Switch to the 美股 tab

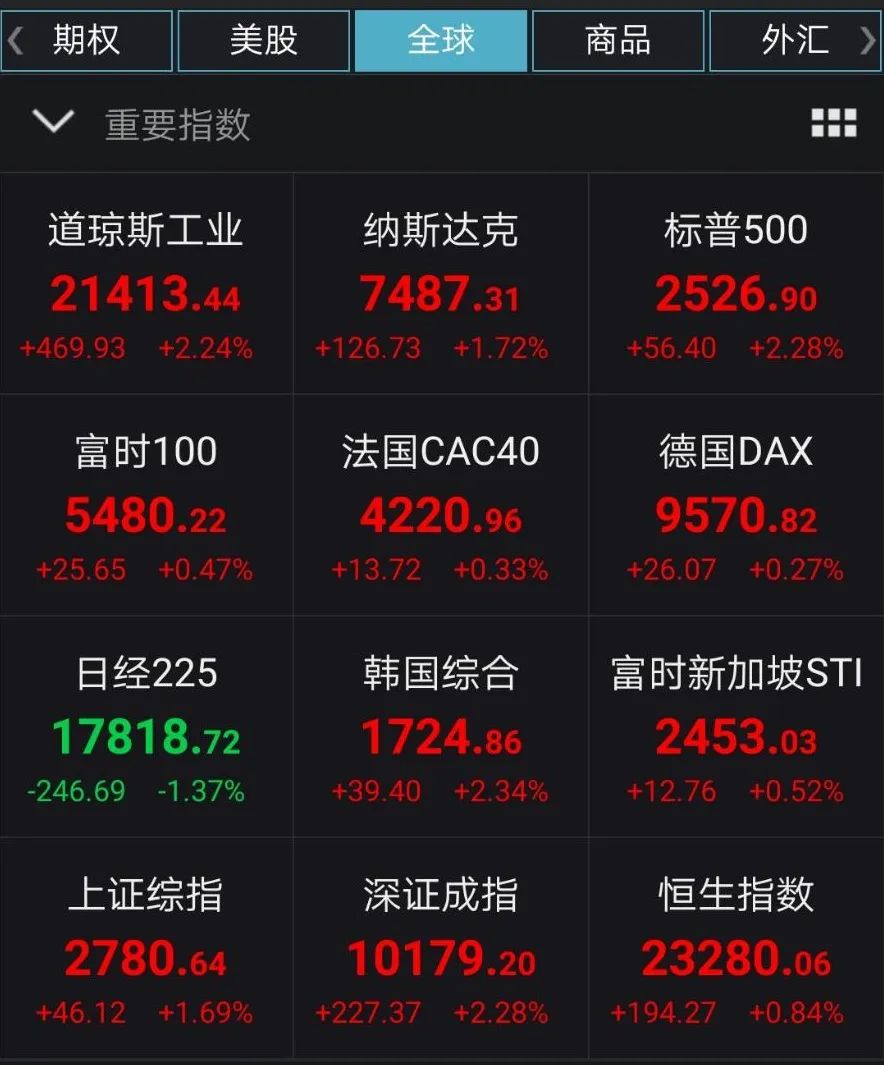(264, 41)
